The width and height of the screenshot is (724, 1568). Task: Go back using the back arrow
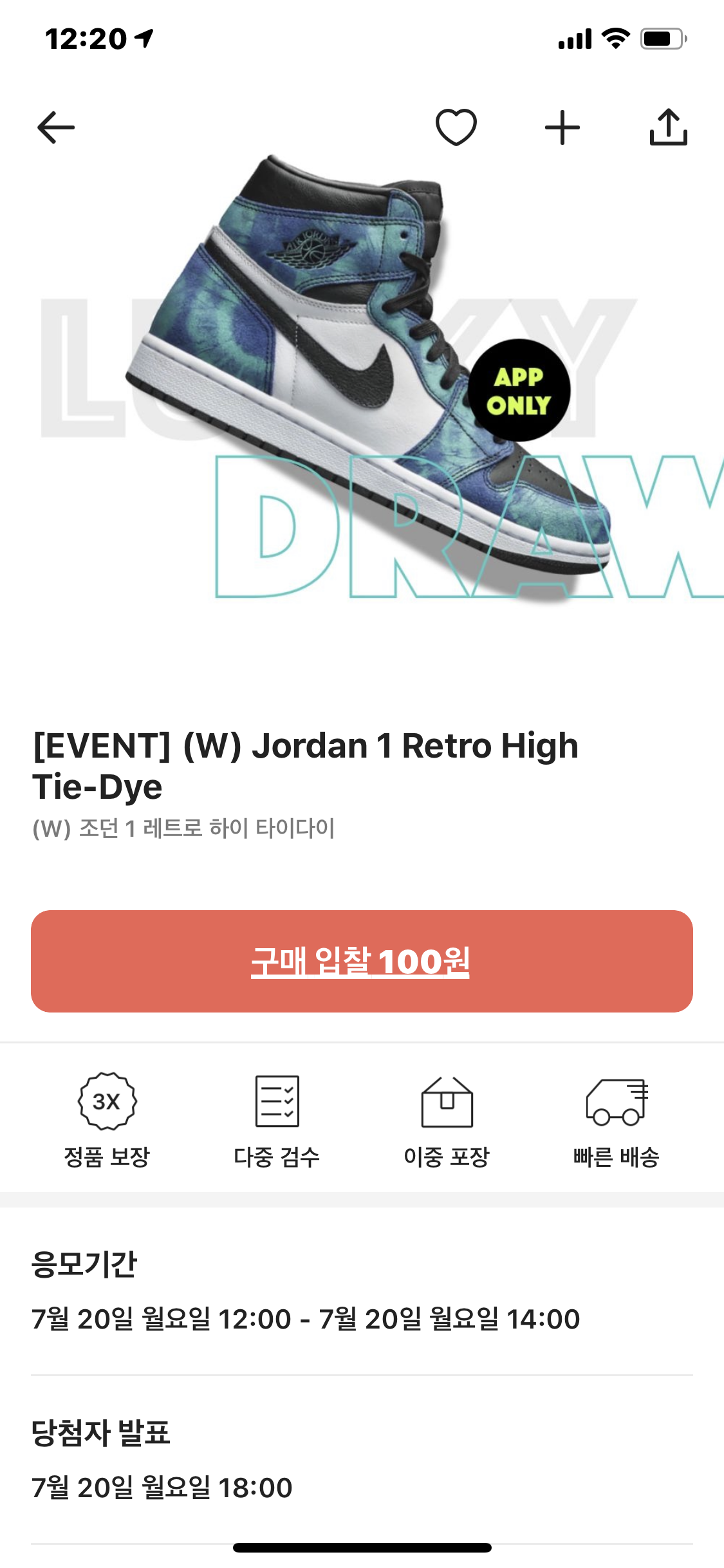point(56,127)
